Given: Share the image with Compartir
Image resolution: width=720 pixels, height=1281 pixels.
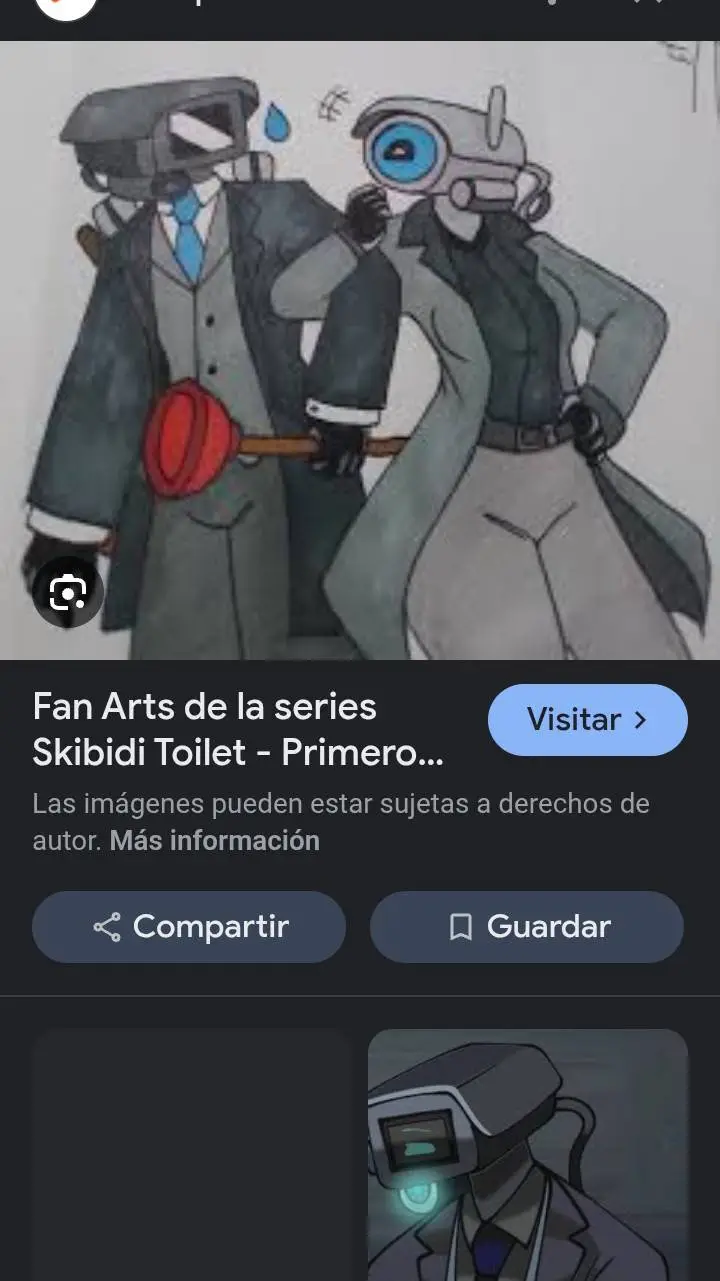Looking at the screenshot, I should [x=189, y=927].
